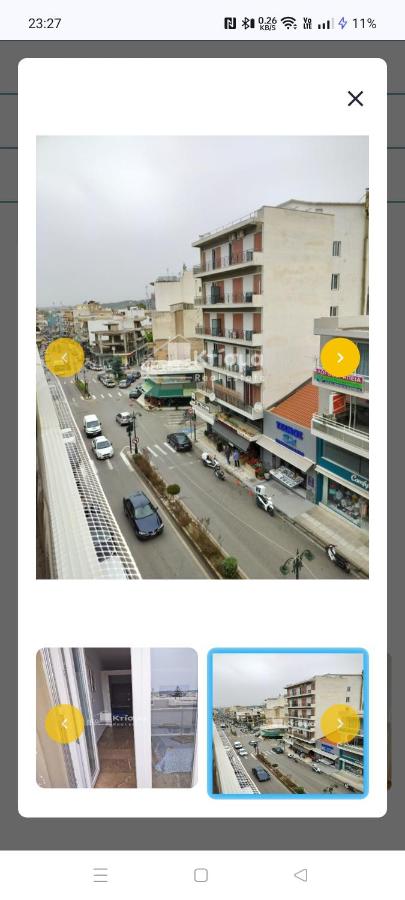Move the thumbnail strip back with the left arrow

(x=65, y=724)
